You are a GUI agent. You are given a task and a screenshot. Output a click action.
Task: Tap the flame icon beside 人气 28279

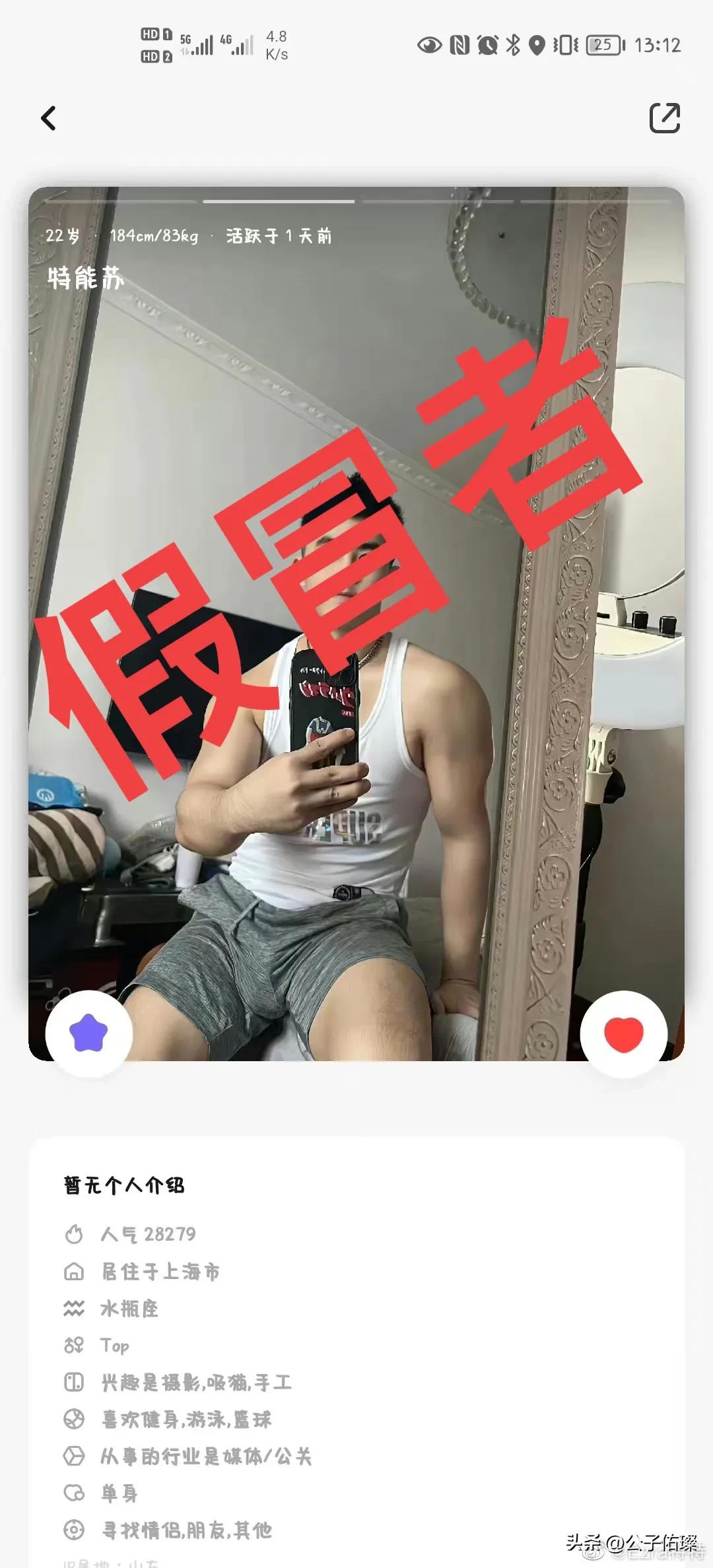[x=76, y=1233]
